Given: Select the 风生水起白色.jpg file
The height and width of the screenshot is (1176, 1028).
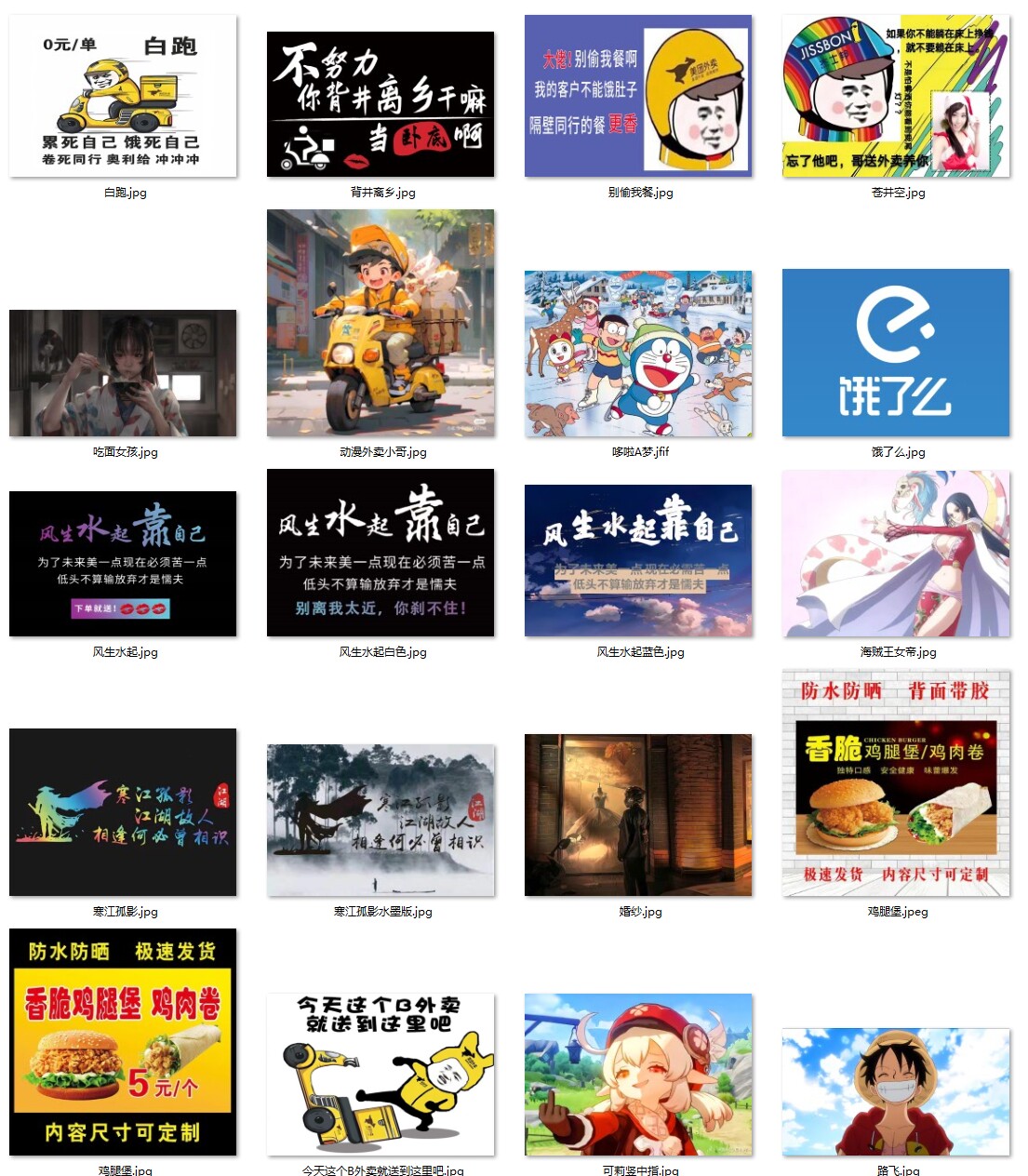Looking at the screenshot, I should [380, 553].
